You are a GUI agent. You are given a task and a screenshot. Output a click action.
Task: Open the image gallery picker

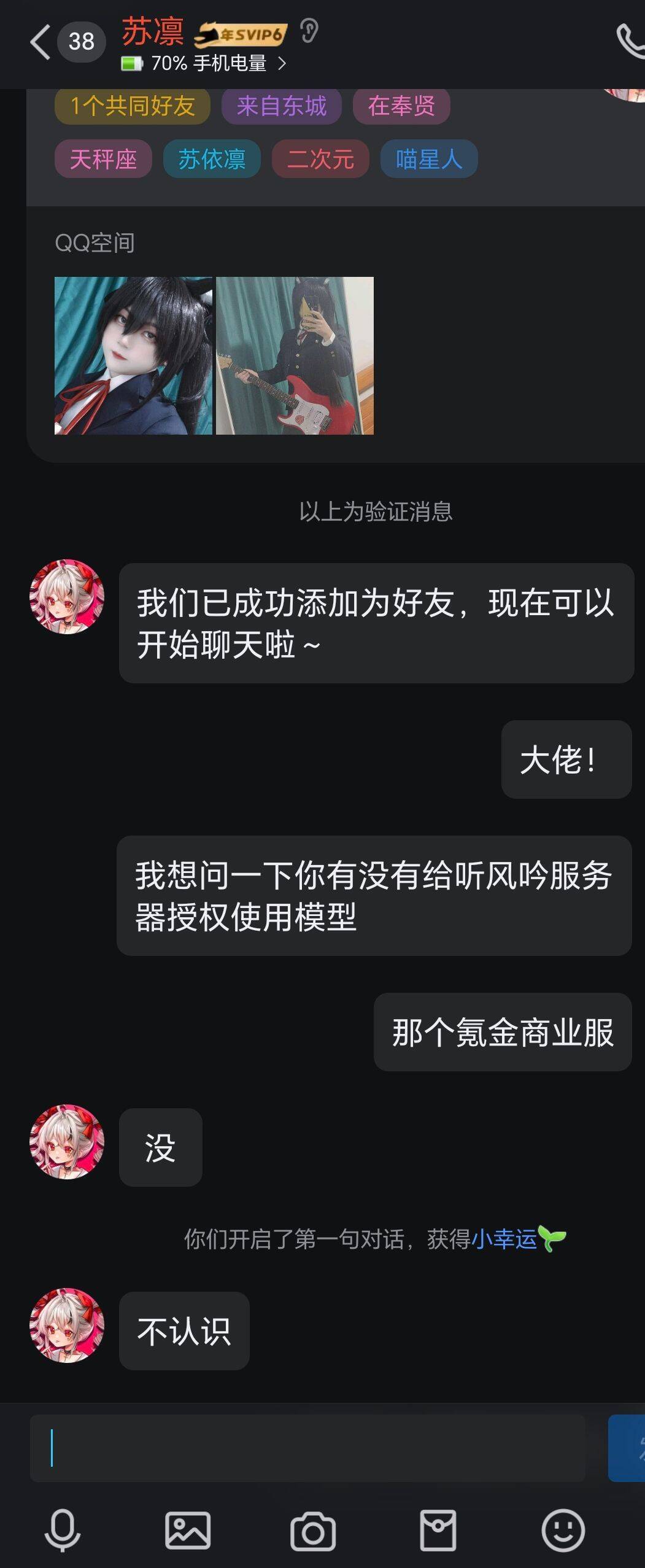188,1530
